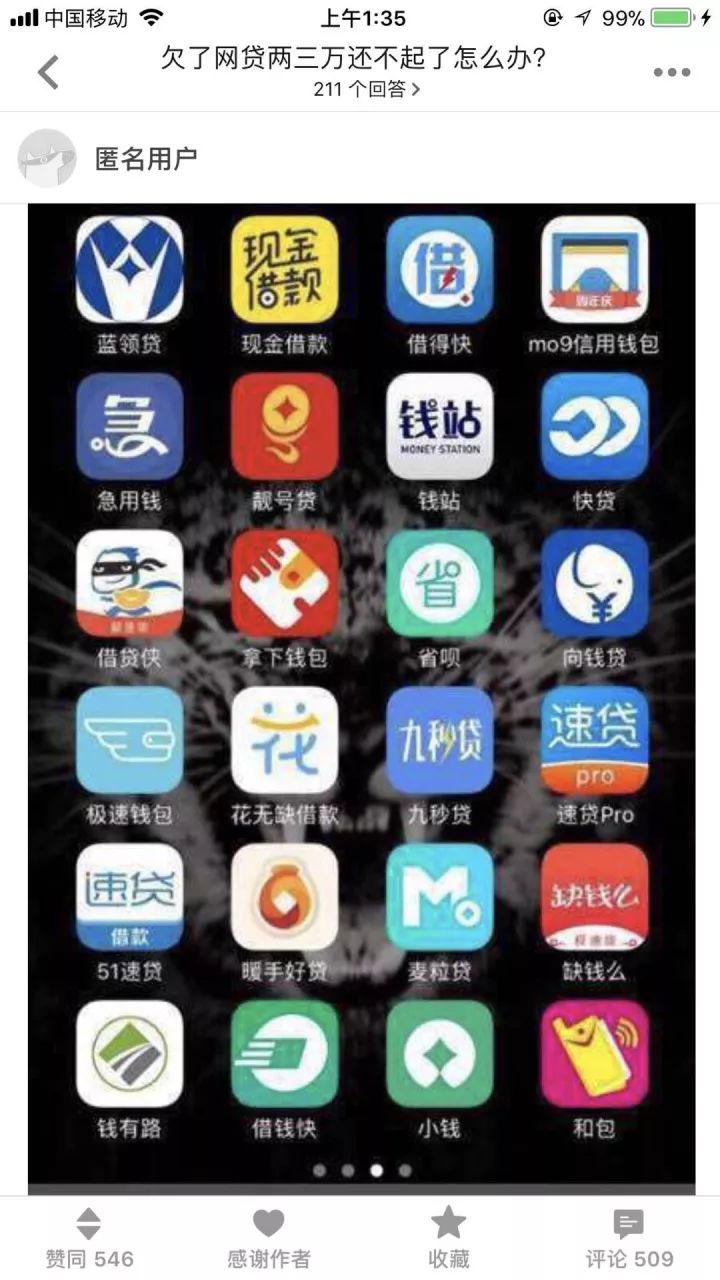View all 211 个回答
Image resolution: width=720 pixels, height=1280 pixels.
[x=366, y=89]
